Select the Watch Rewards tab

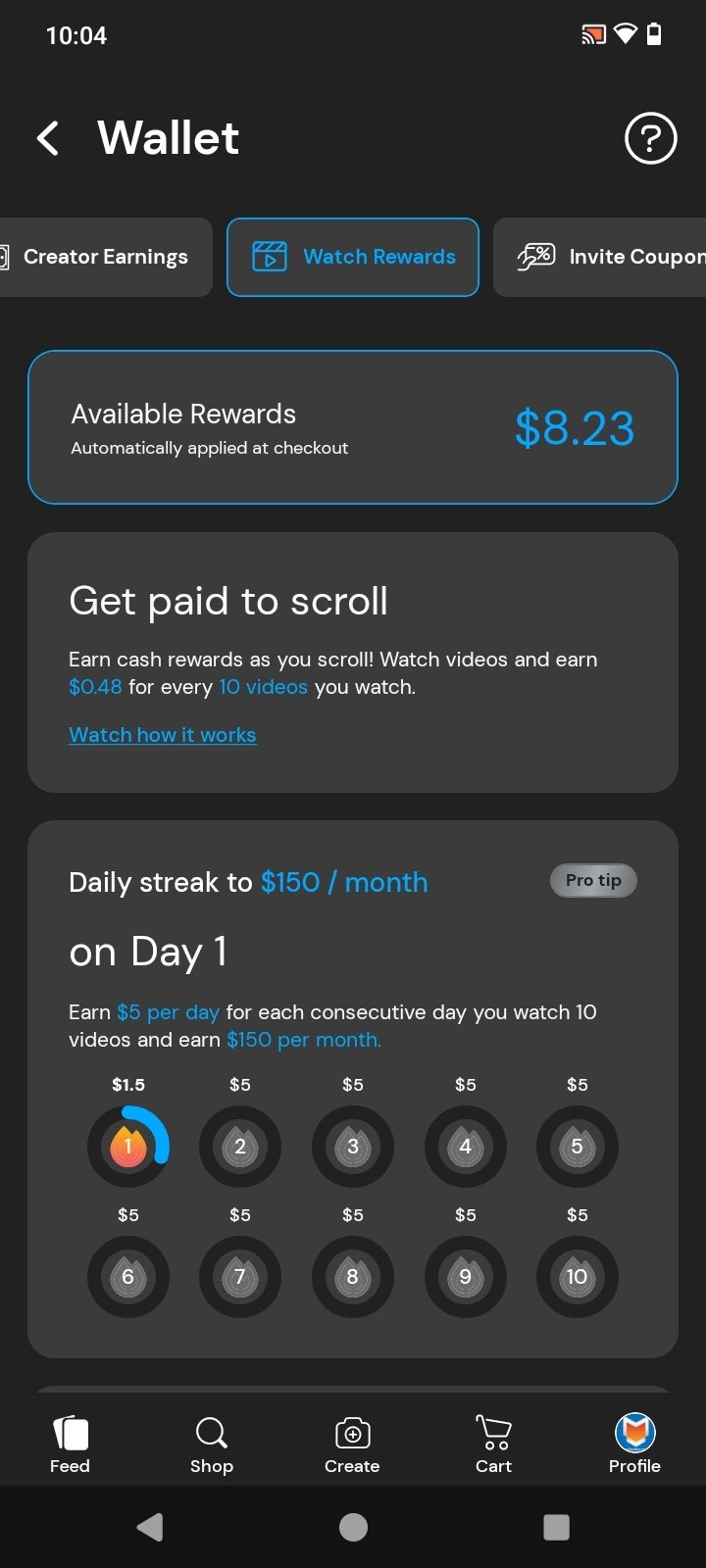coord(353,257)
